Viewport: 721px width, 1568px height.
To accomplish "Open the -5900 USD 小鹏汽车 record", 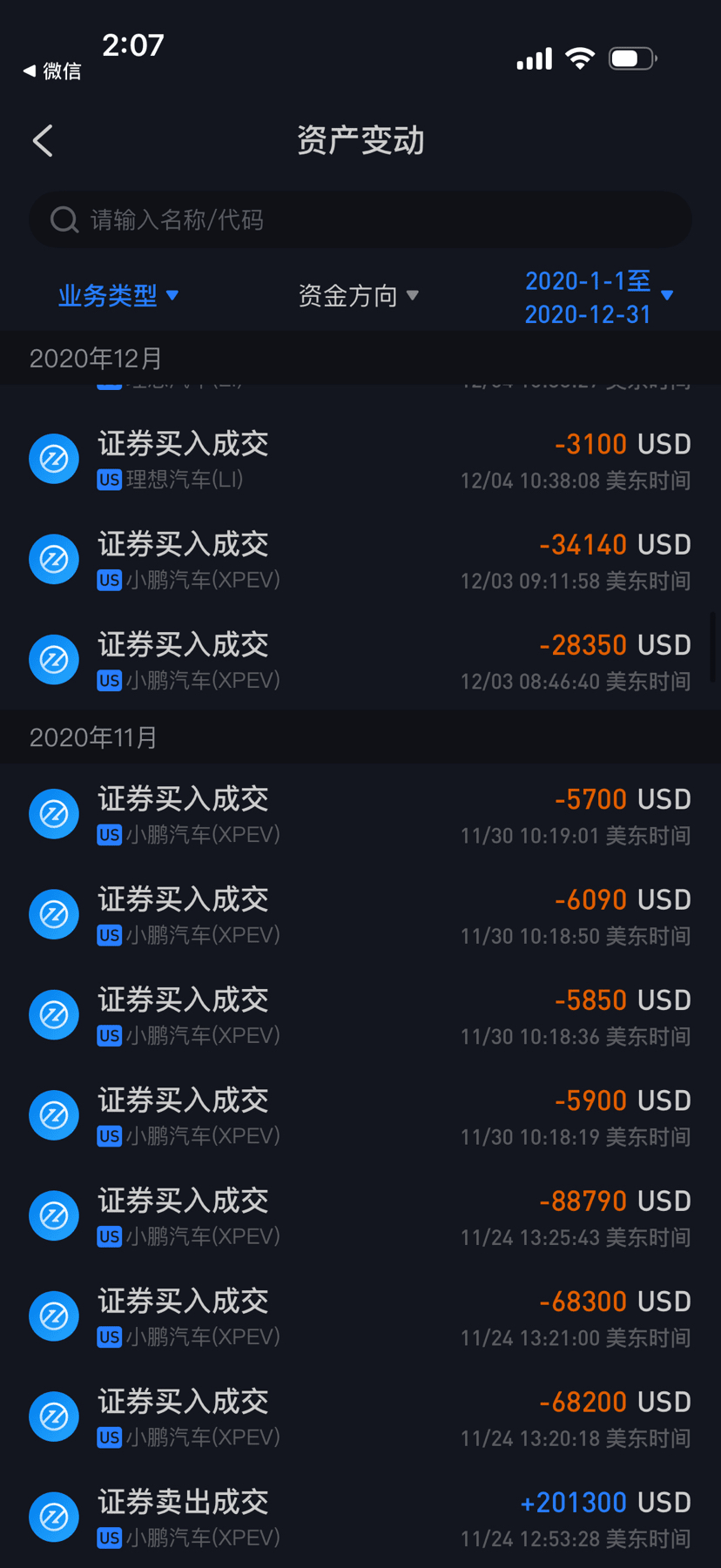I will point(360,1116).
